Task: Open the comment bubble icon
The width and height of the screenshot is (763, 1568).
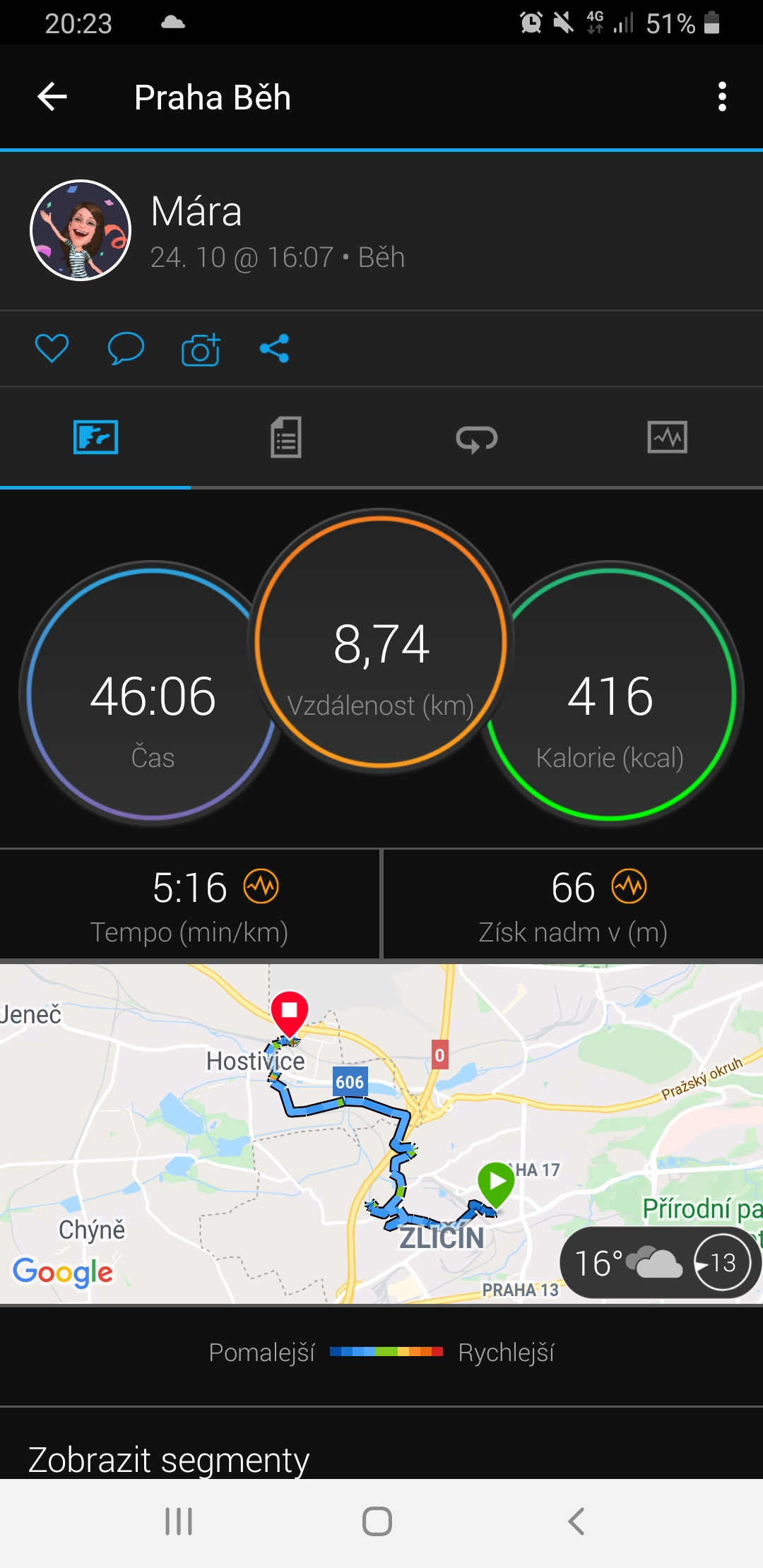Action: tap(126, 348)
